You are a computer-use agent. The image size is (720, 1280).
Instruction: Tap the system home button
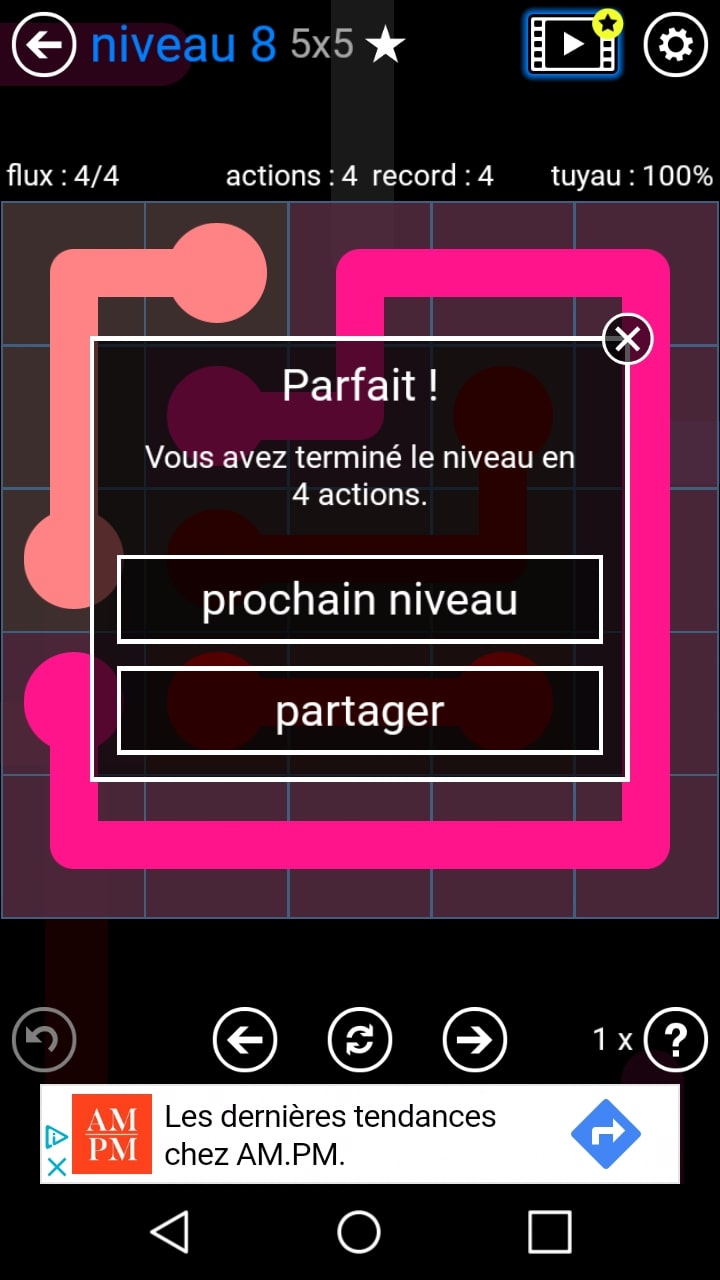(x=359, y=1232)
